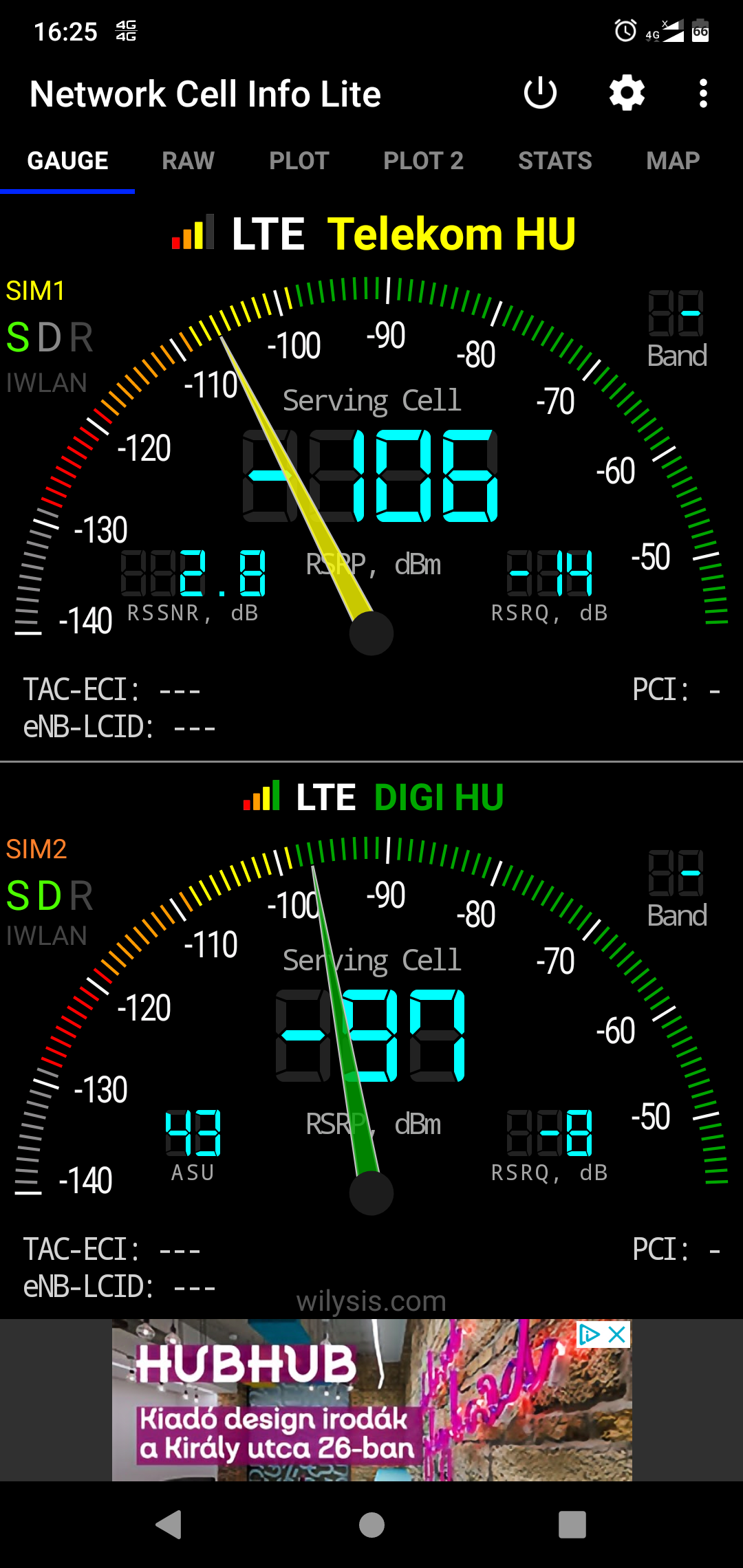Open the PLOT 2 tab
Screen dimensions: 743x1568
[423, 161]
